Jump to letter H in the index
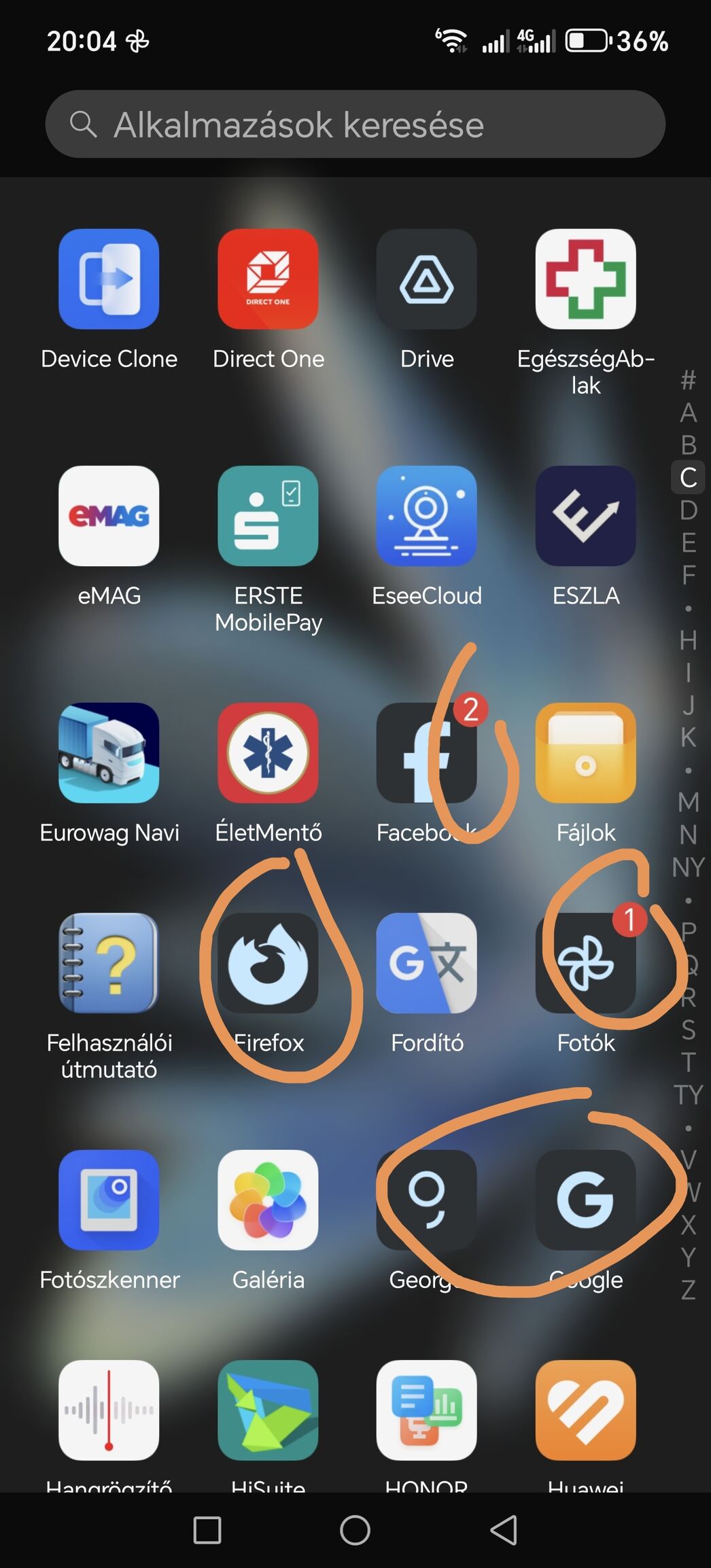Viewport: 711px width, 1568px height. pos(688,640)
